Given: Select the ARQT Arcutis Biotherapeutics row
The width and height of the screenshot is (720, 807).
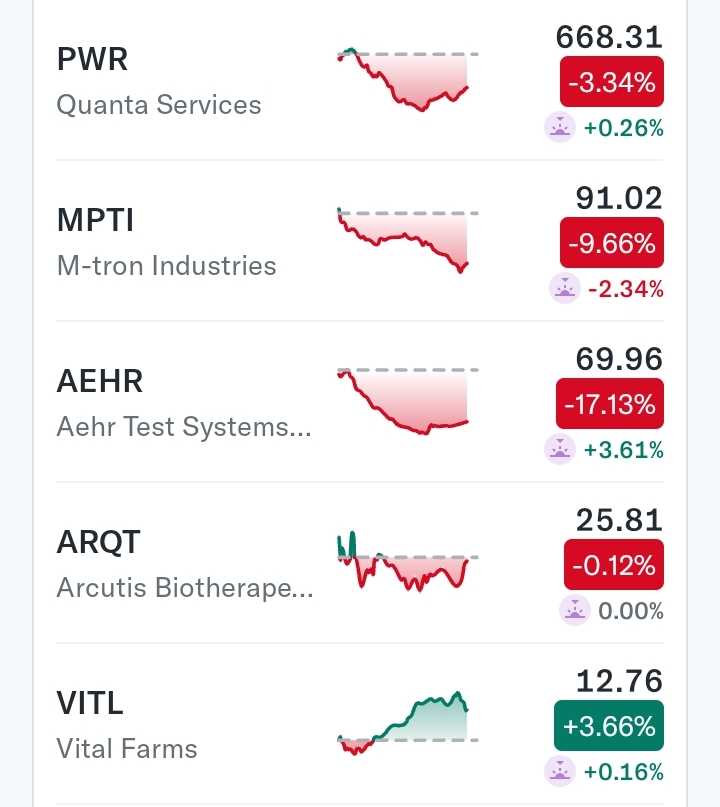Looking at the screenshot, I should click(360, 563).
